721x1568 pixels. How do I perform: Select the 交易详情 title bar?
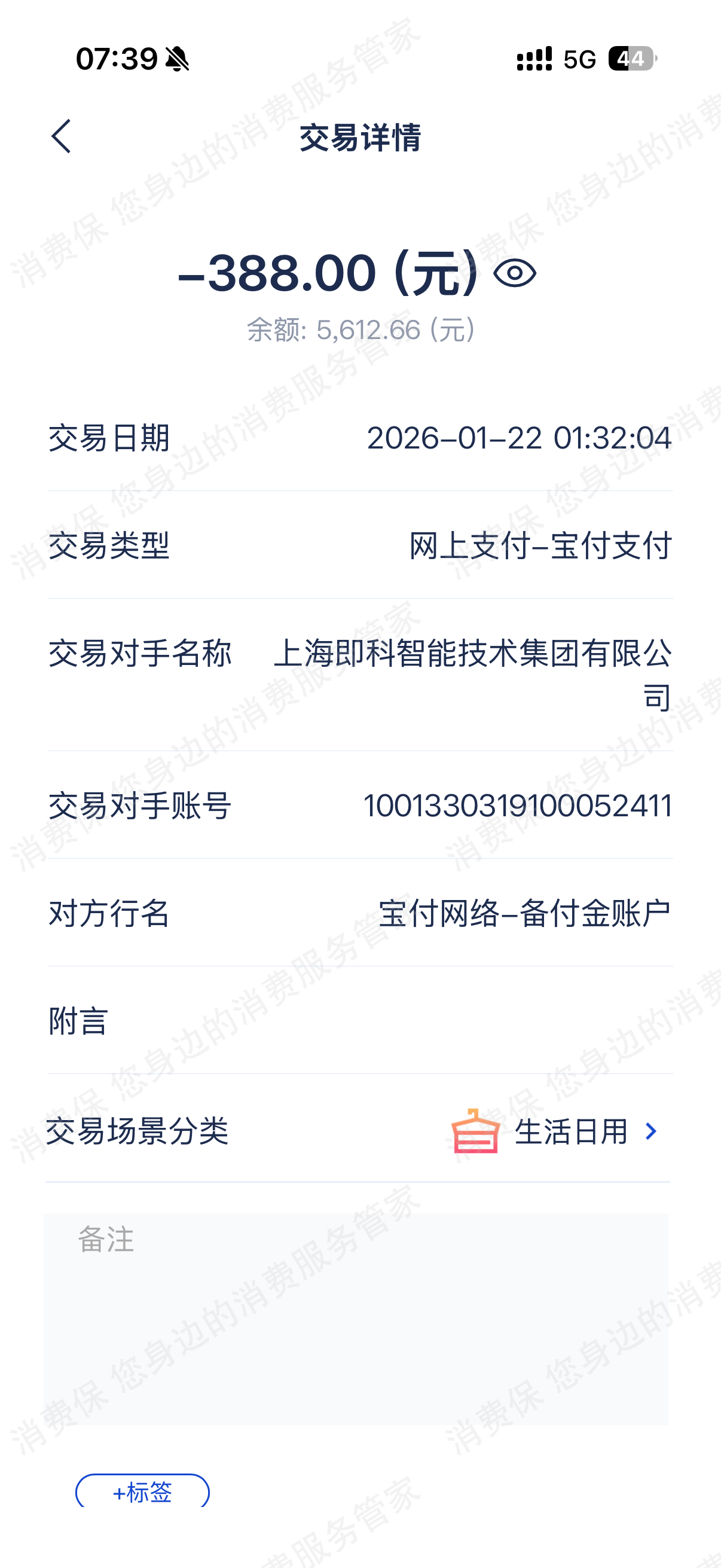click(360, 139)
